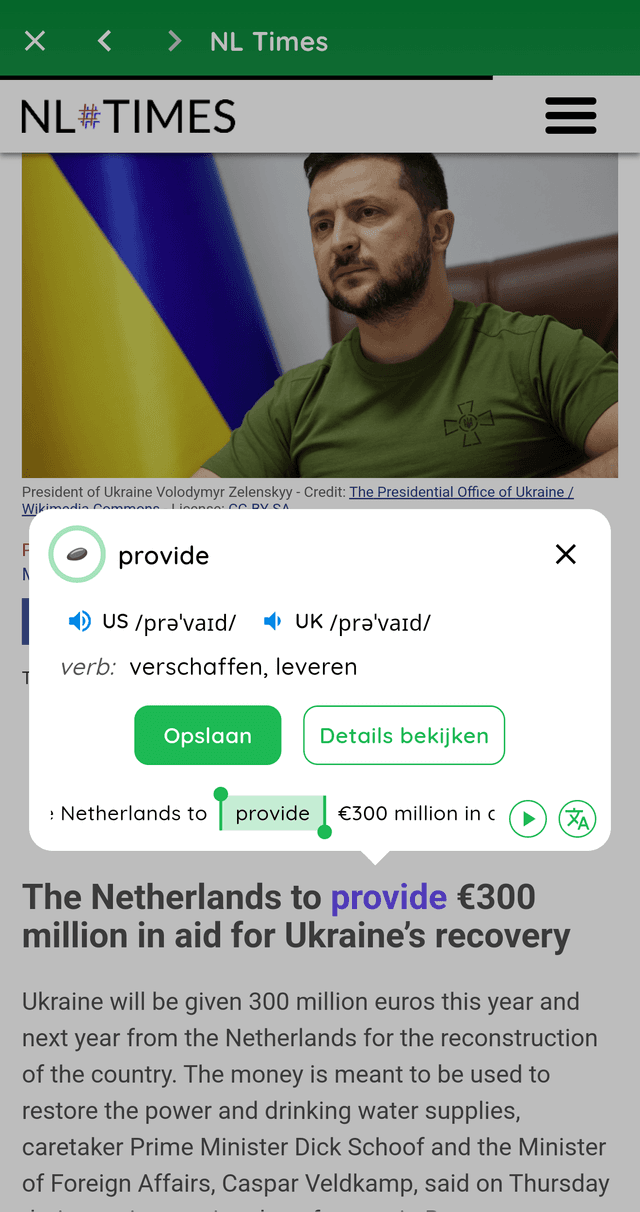Close the in-app browser

(35, 41)
